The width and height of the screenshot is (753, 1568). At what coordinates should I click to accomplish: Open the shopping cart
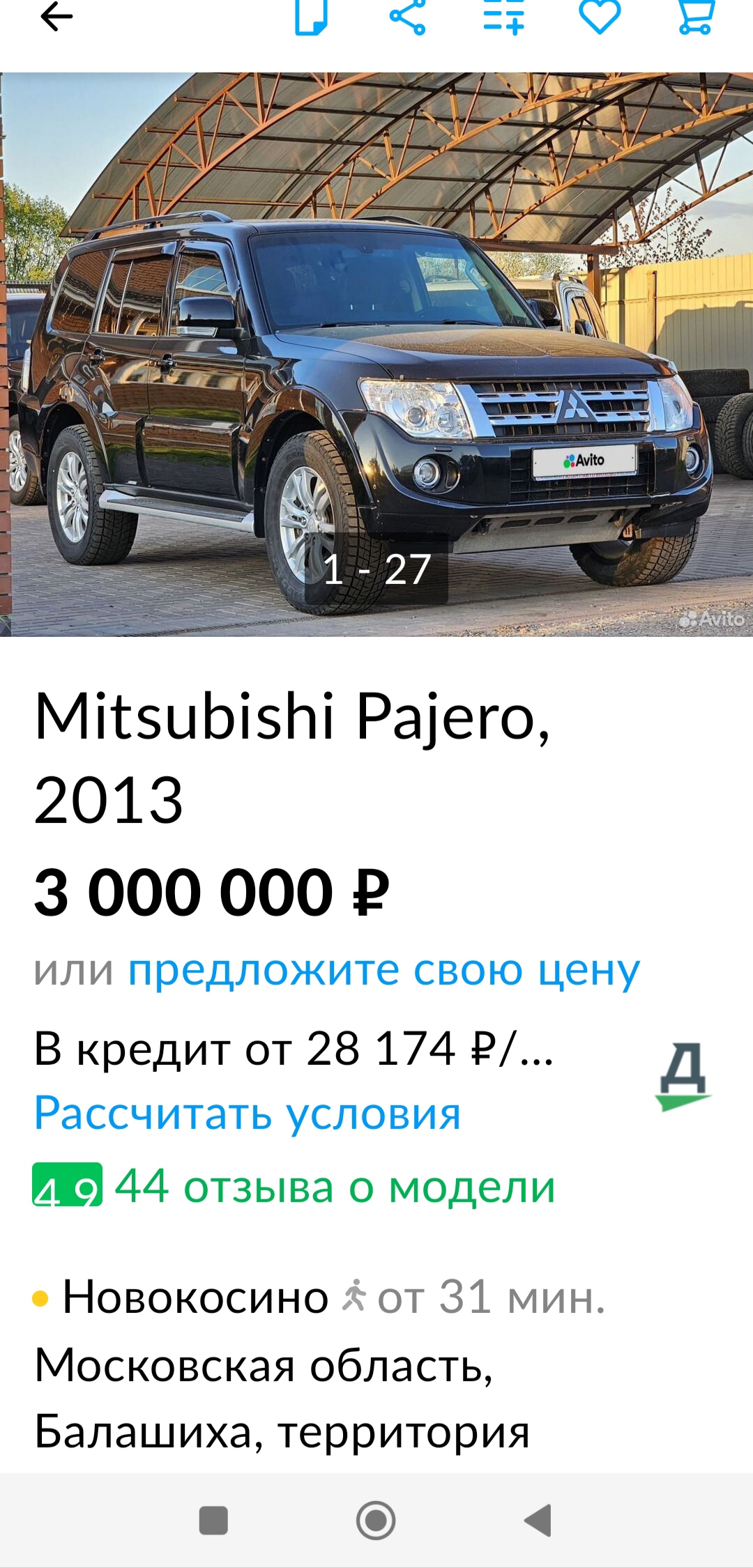tap(696, 17)
